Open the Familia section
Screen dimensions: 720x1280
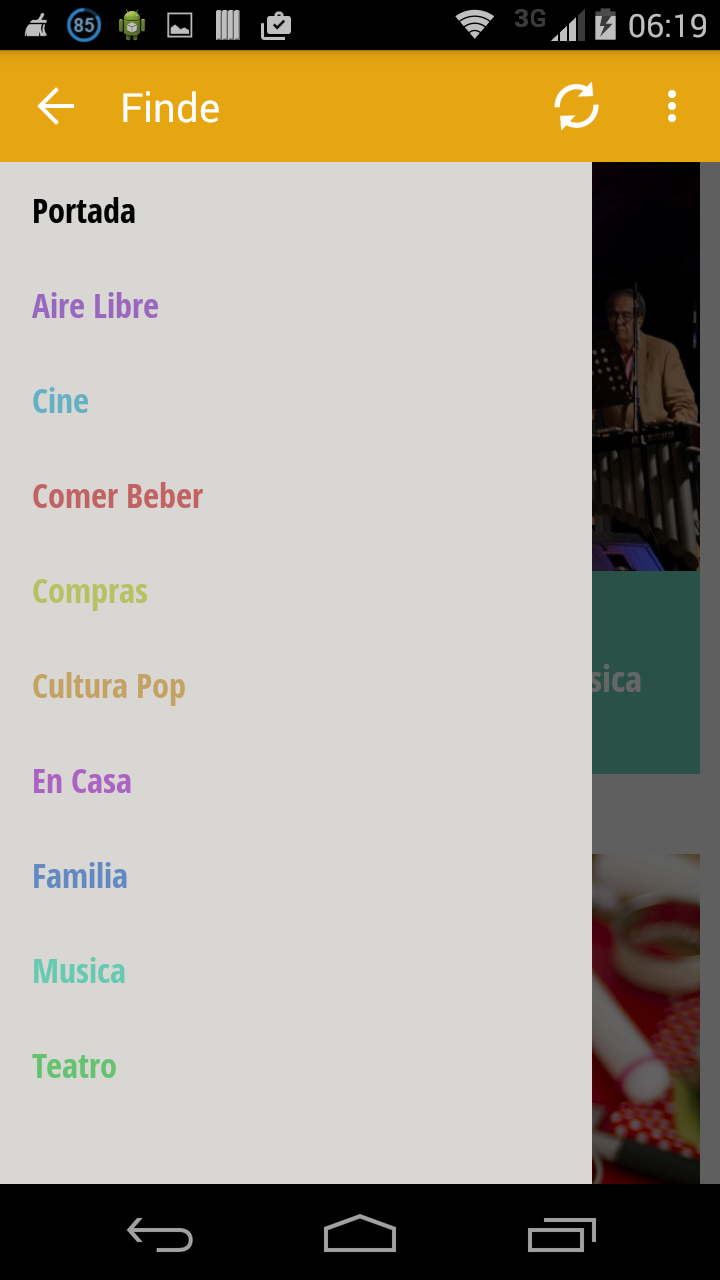[80, 876]
